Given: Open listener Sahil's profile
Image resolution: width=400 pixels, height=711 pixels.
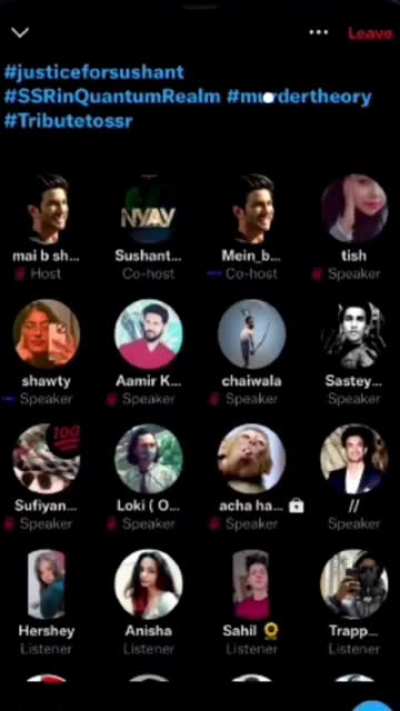Looking at the screenshot, I should 252,584.
